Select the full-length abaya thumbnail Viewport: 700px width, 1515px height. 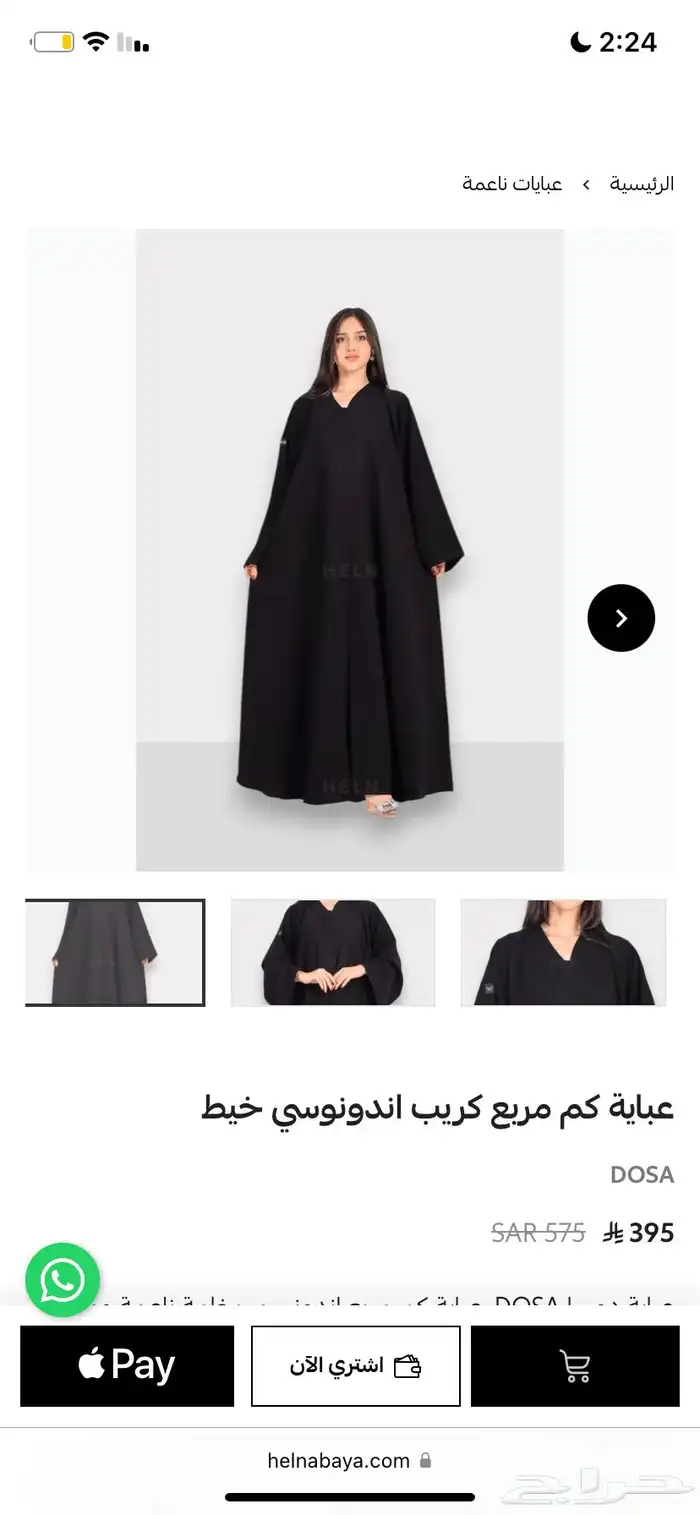point(115,952)
